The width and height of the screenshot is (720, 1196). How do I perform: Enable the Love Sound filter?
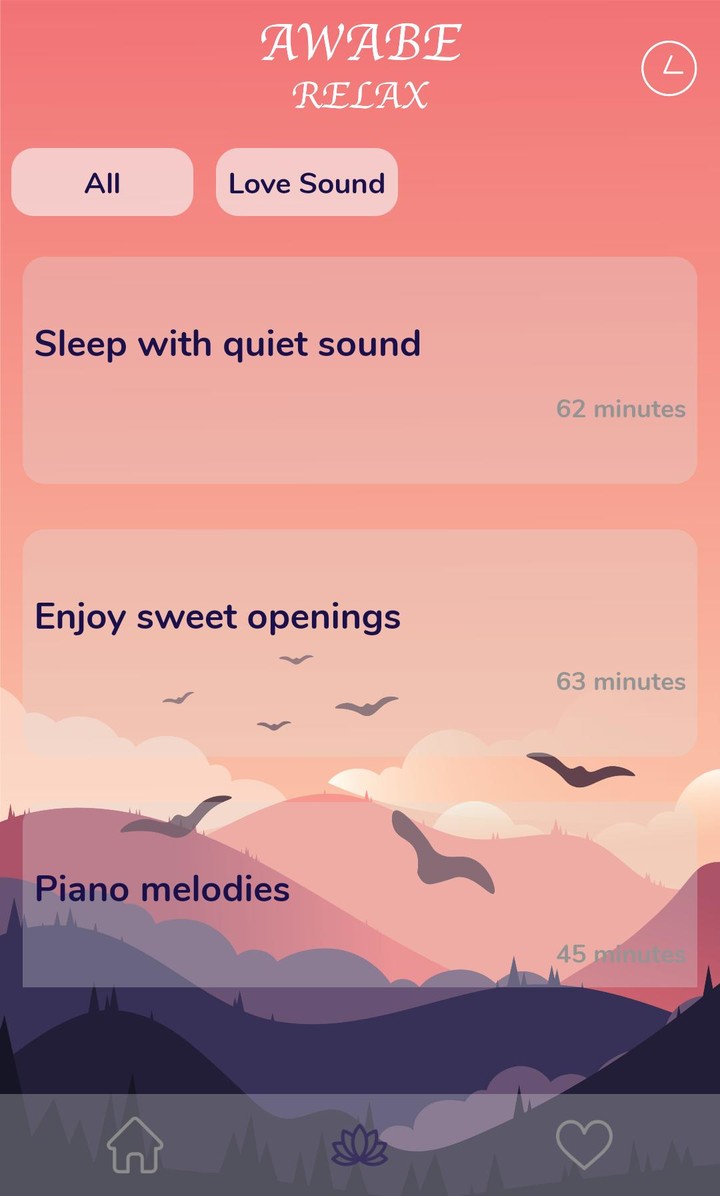[x=306, y=182]
